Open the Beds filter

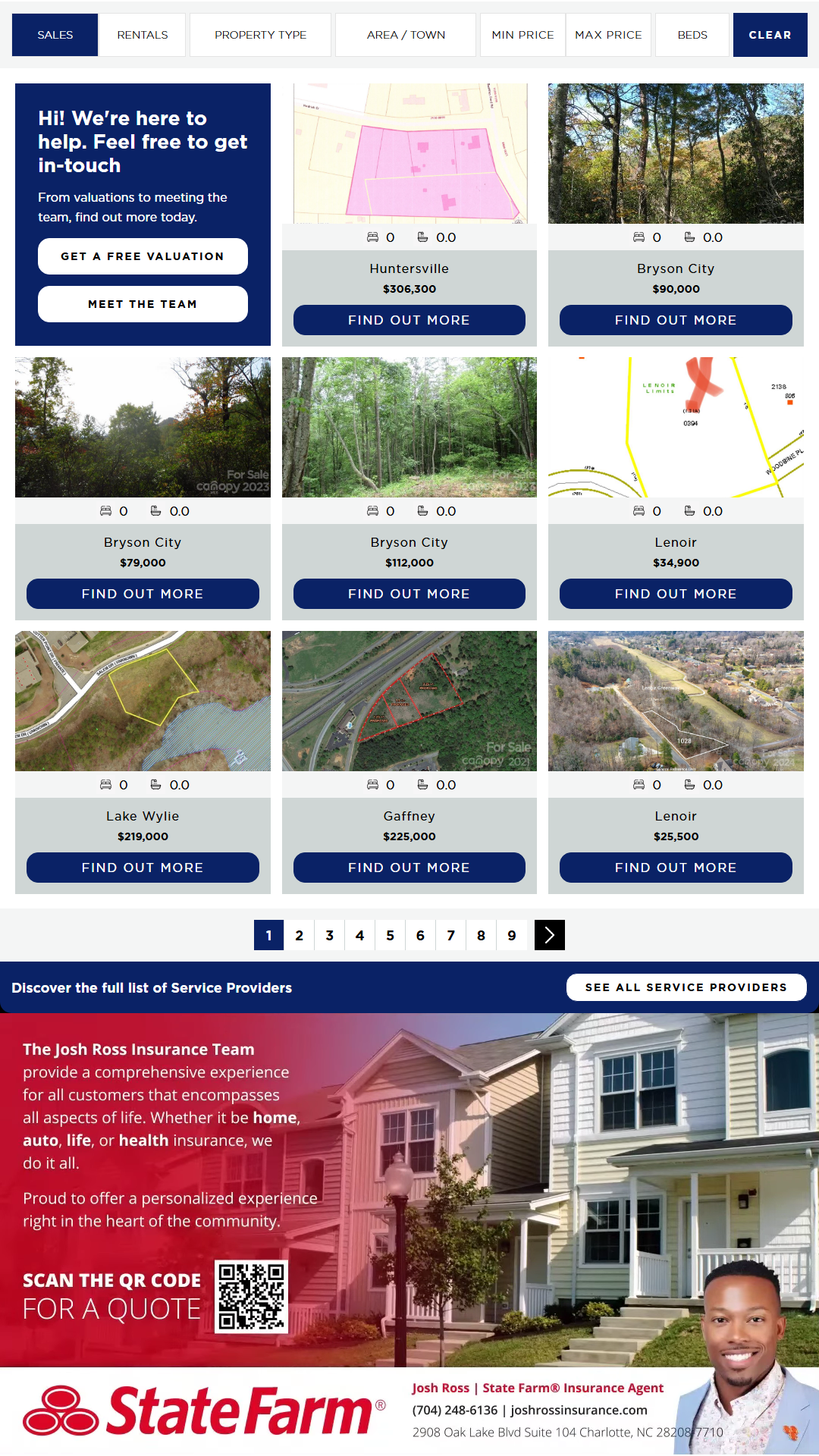pos(692,35)
